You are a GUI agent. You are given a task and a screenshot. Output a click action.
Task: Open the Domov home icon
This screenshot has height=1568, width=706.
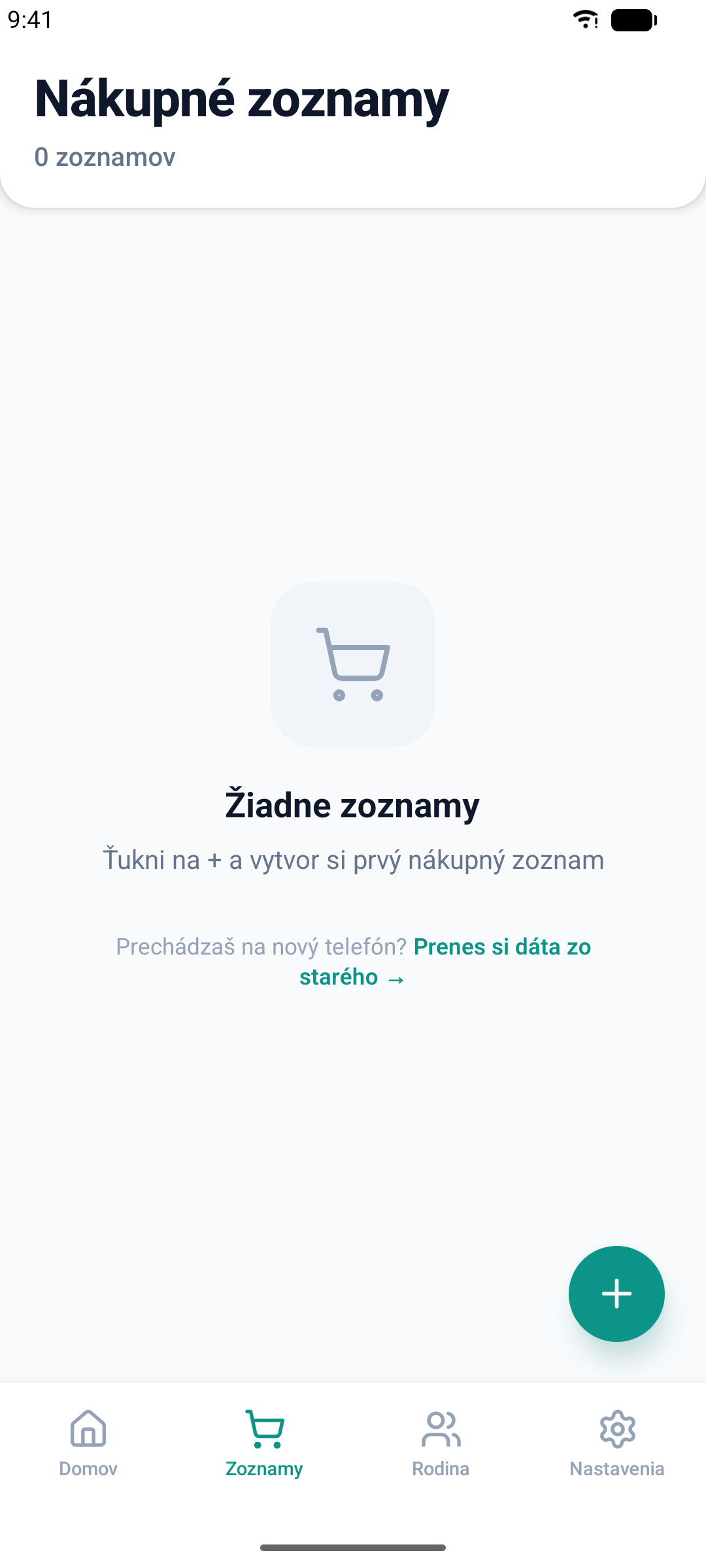pos(88,1429)
